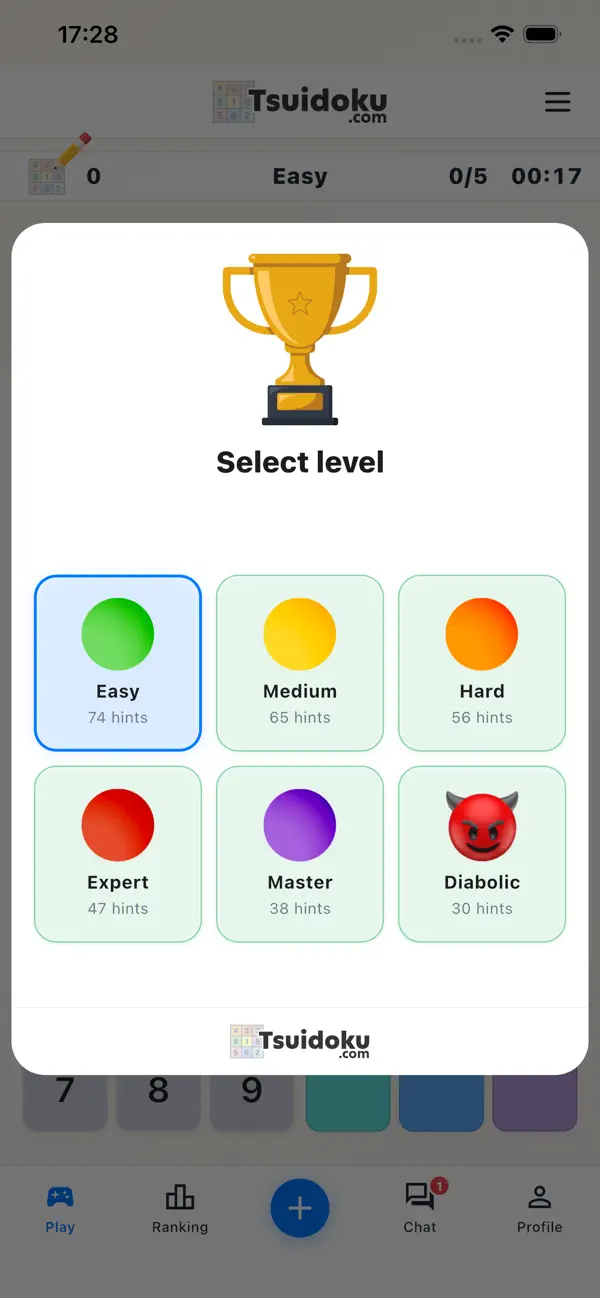Start the Diabolic level
The width and height of the screenshot is (600, 1298).
click(x=482, y=854)
